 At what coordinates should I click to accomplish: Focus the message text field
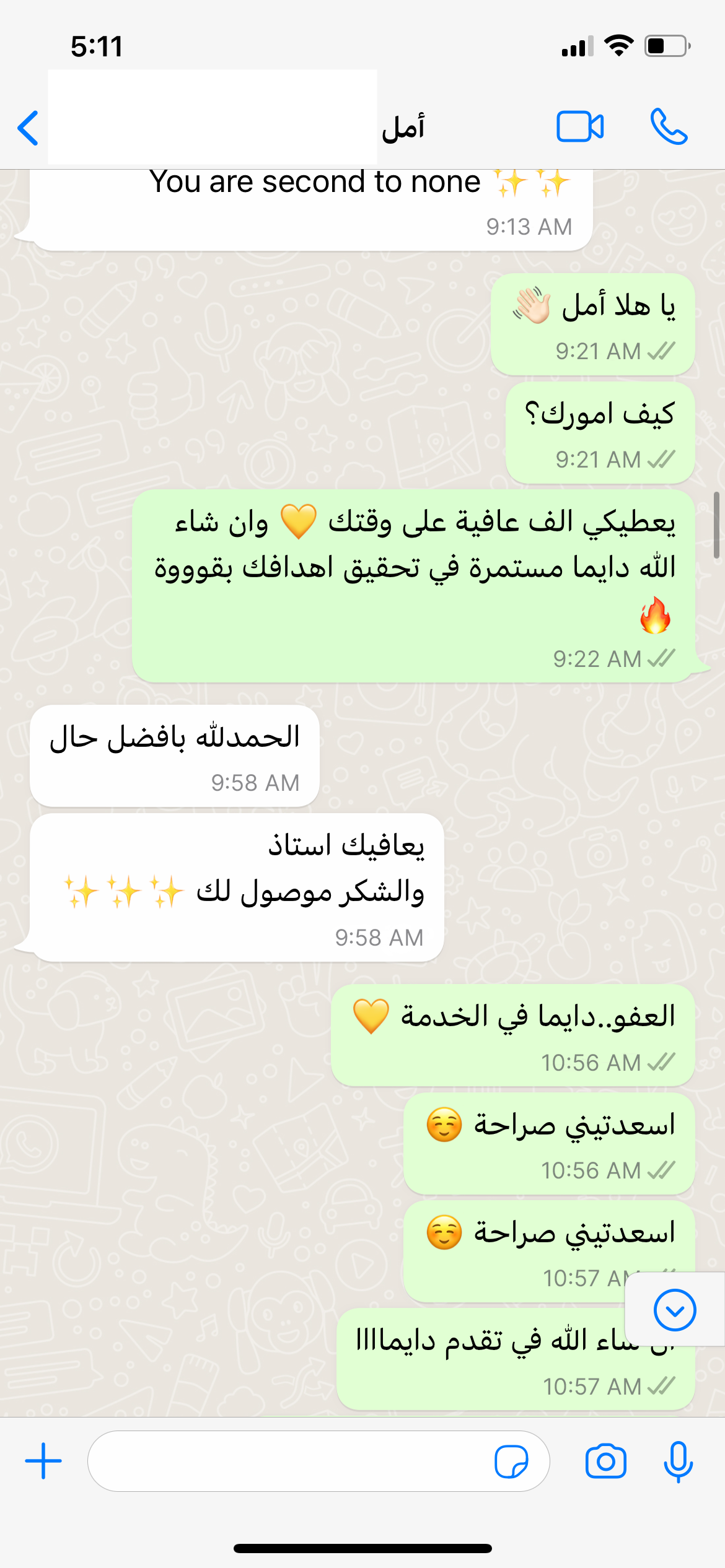pos(285,1461)
